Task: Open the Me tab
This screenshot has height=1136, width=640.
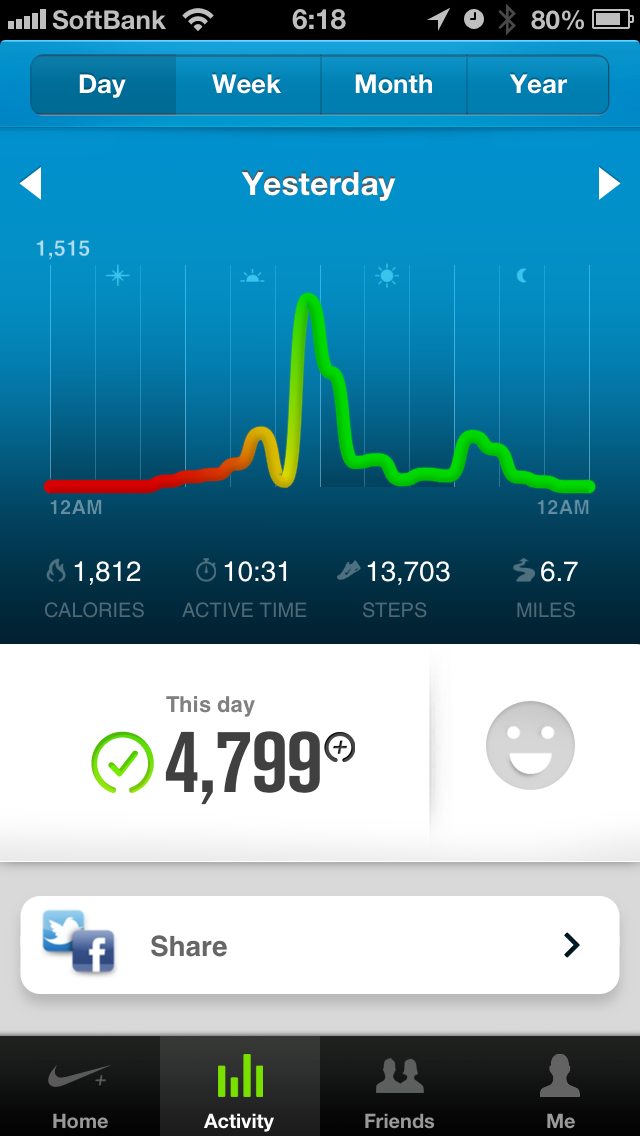Action: [560, 1088]
